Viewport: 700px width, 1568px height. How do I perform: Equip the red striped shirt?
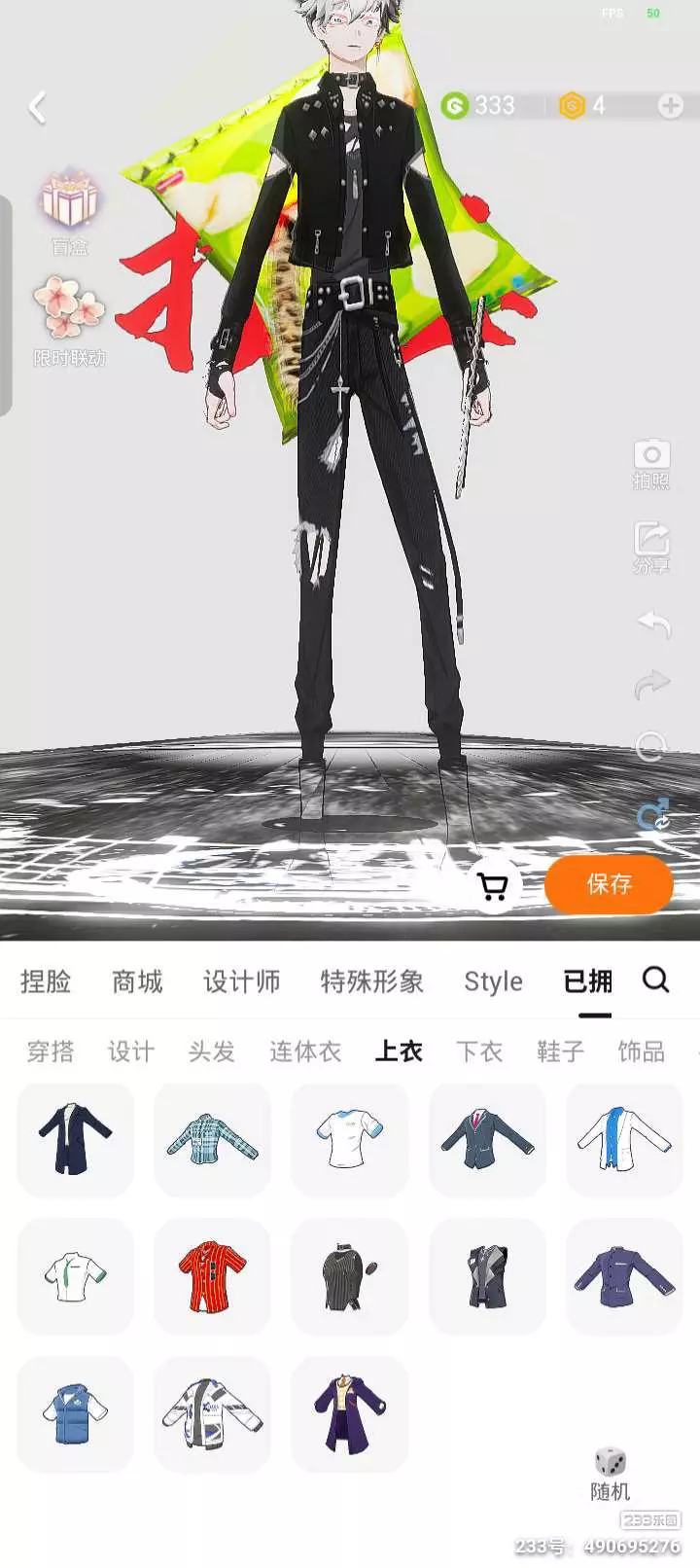click(x=212, y=1276)
